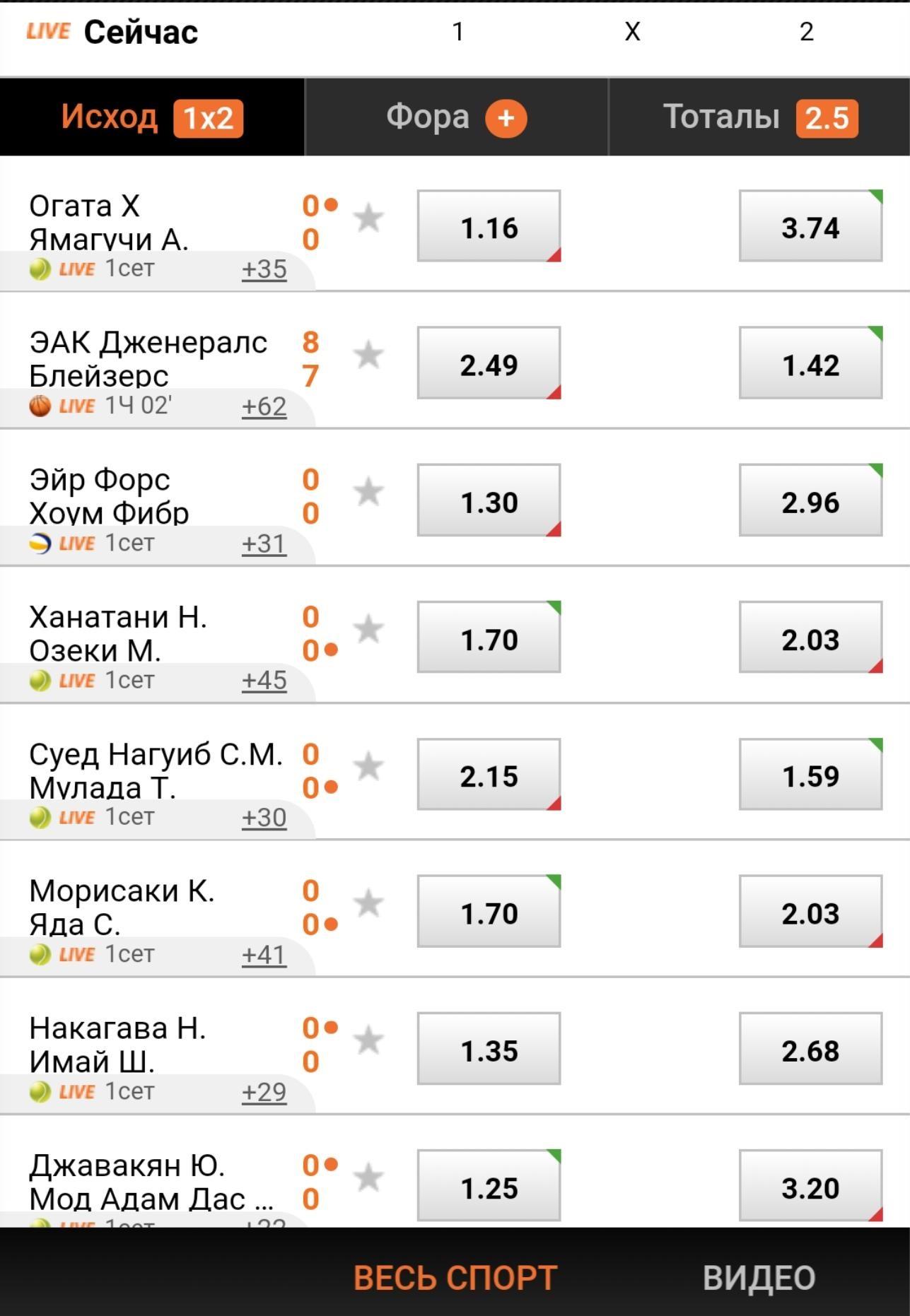The height and width of the screenshot is (1316, 910).
Task: Show +62 extra markets for ЭАК Дженералс
Action: click(264, 406)
